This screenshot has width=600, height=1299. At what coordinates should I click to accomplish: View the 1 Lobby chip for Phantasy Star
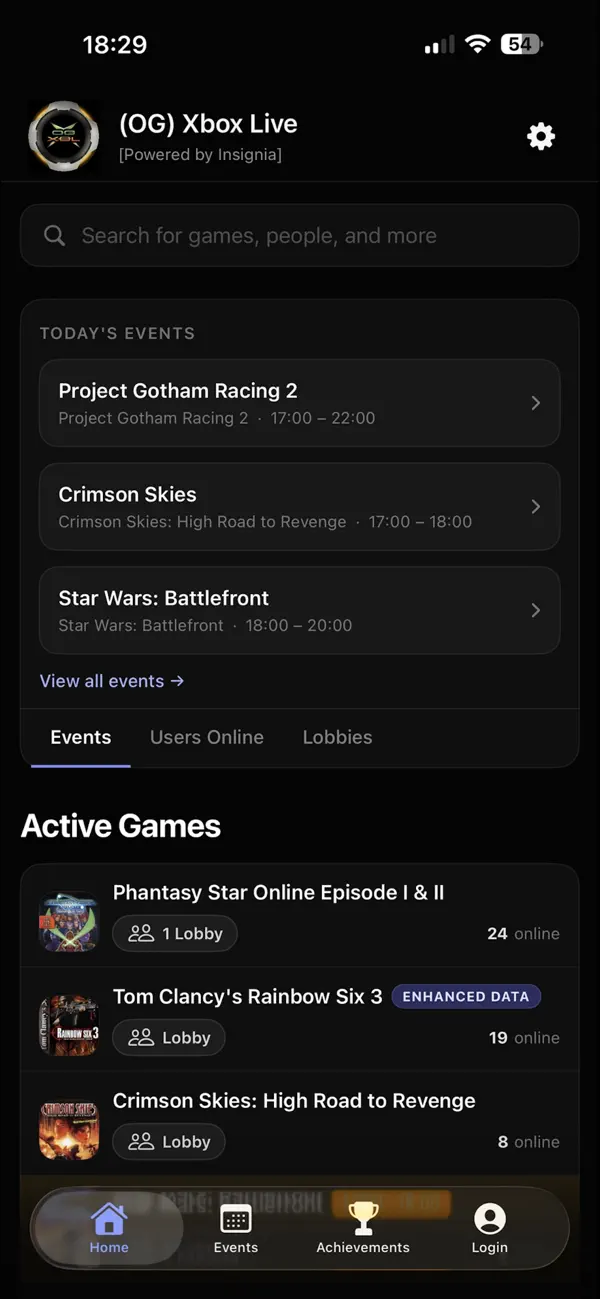pos(175,934)
